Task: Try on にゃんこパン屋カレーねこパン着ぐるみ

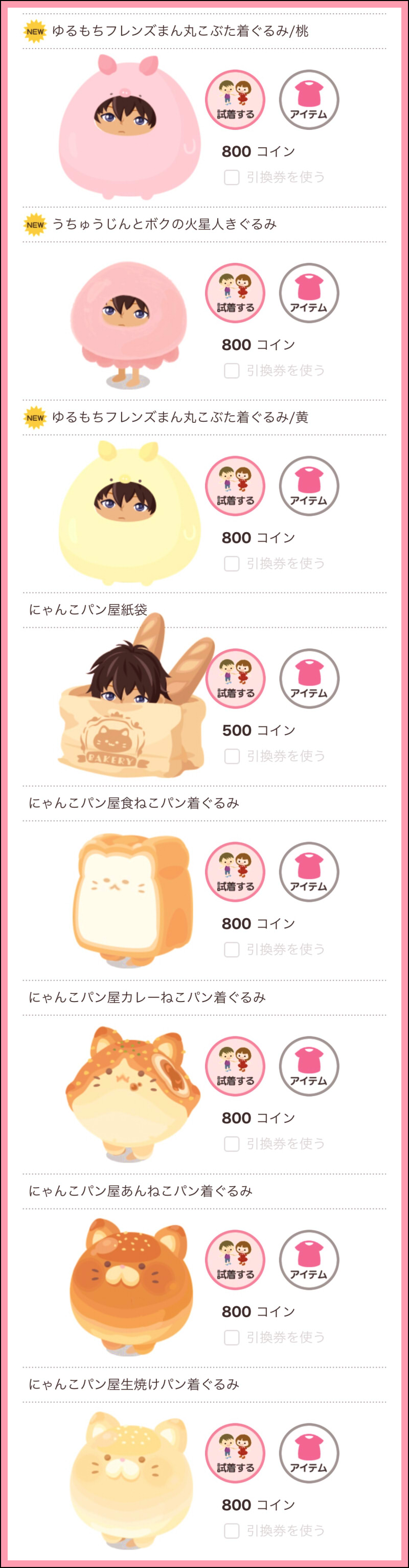Action: click(235, 1066)
